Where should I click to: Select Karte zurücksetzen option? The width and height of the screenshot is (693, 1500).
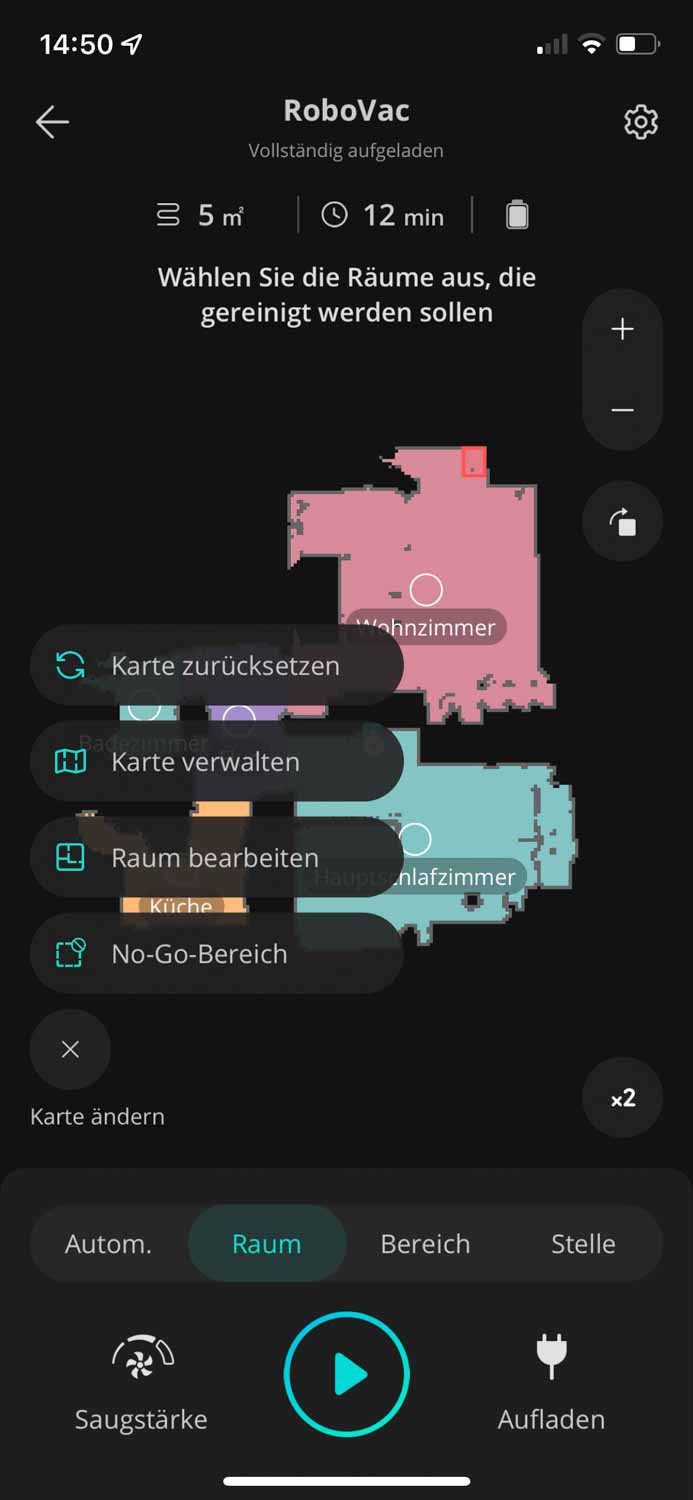click(217, 666)
